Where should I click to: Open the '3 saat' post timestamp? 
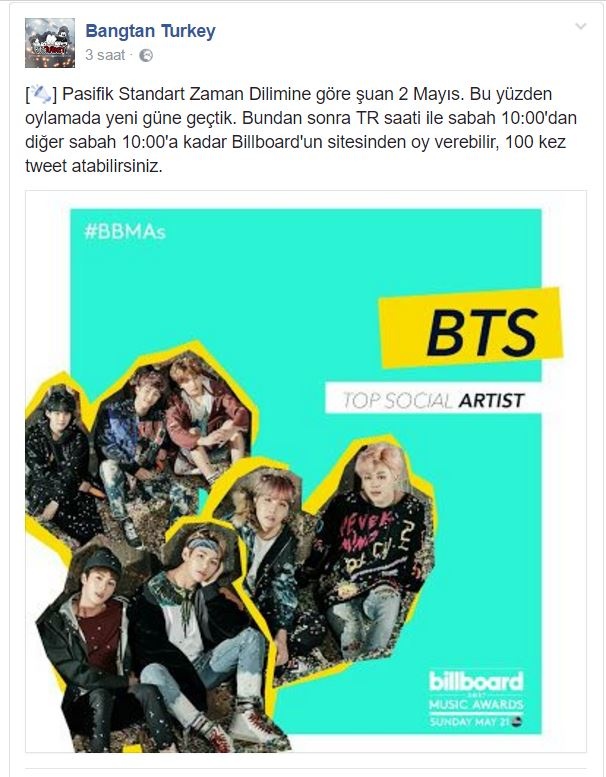(104, 54)
